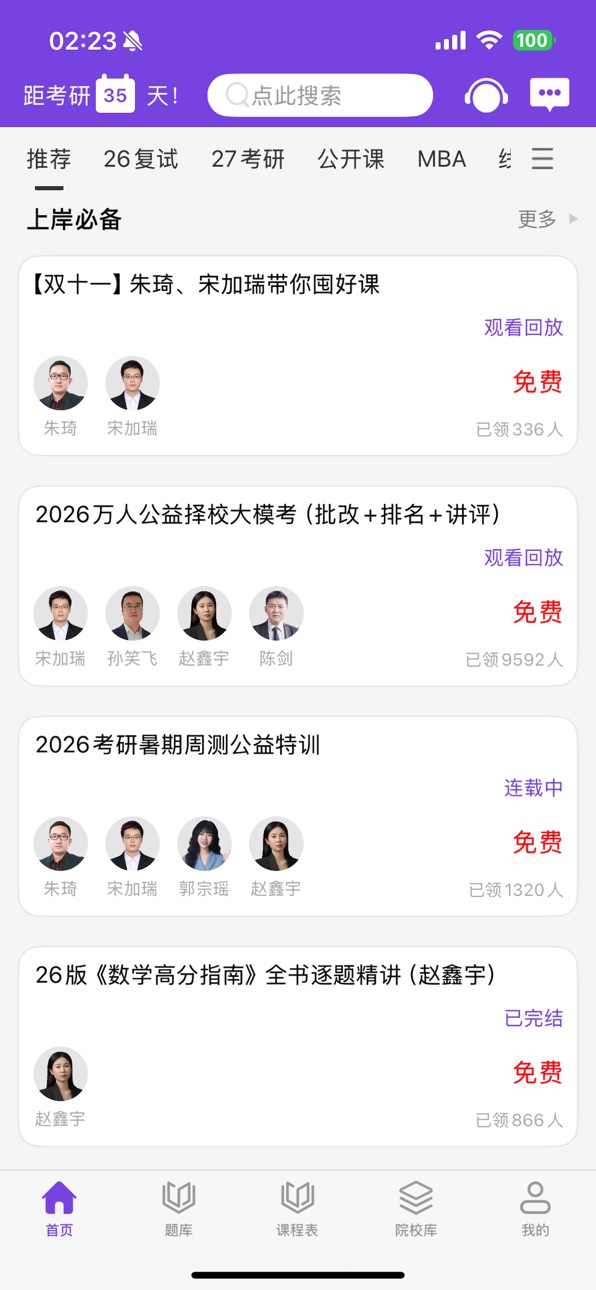Switch to the 26复试 tab
Viewport: 596px width, 1290px height.
[141, 159]
